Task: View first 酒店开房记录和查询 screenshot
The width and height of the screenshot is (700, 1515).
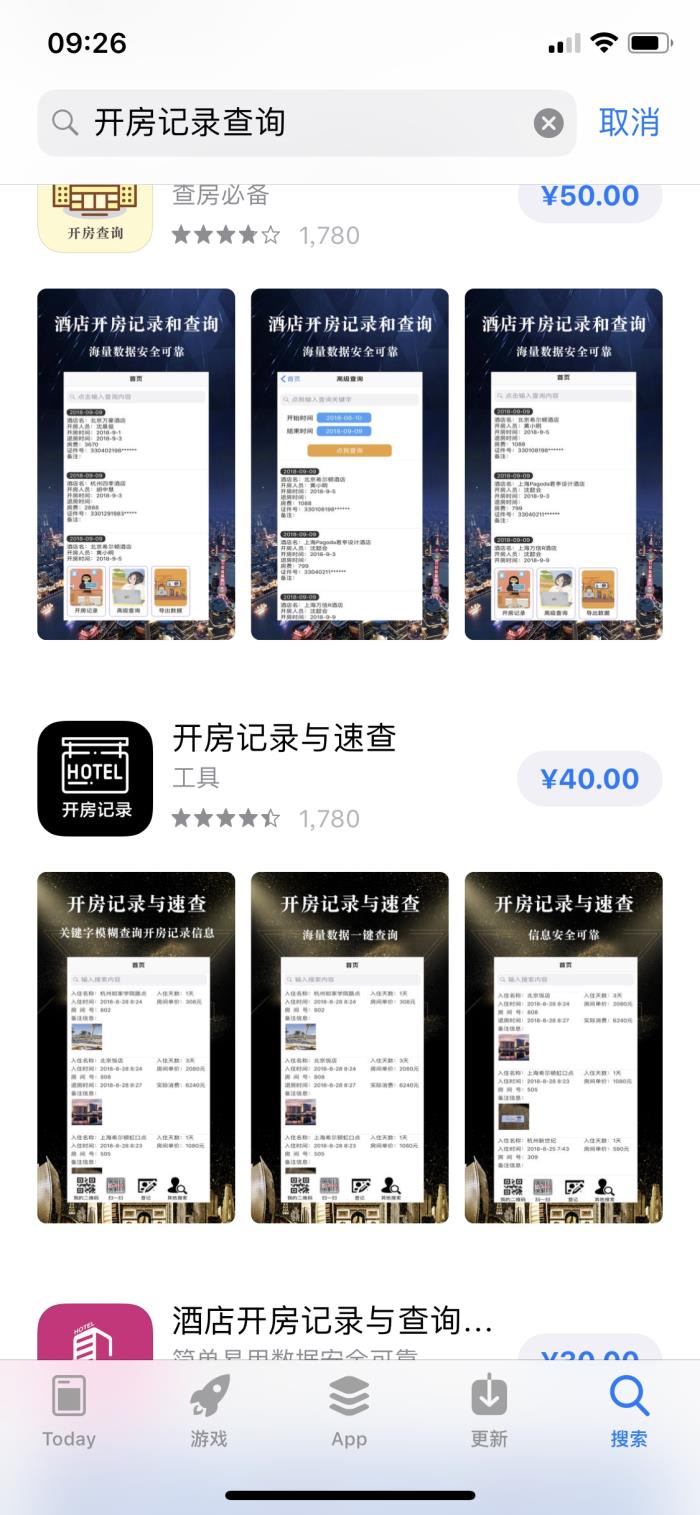Action: 136,464
